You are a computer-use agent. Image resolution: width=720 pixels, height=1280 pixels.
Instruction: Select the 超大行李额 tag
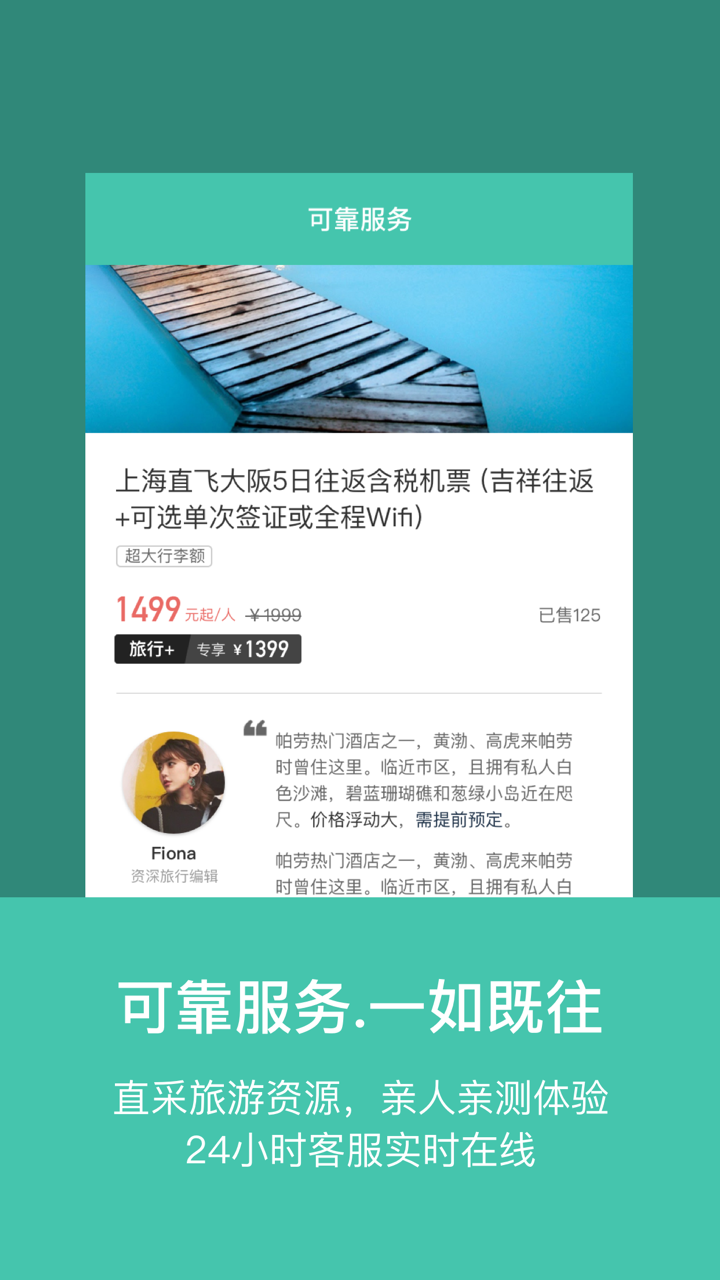[x=164, y=556]
